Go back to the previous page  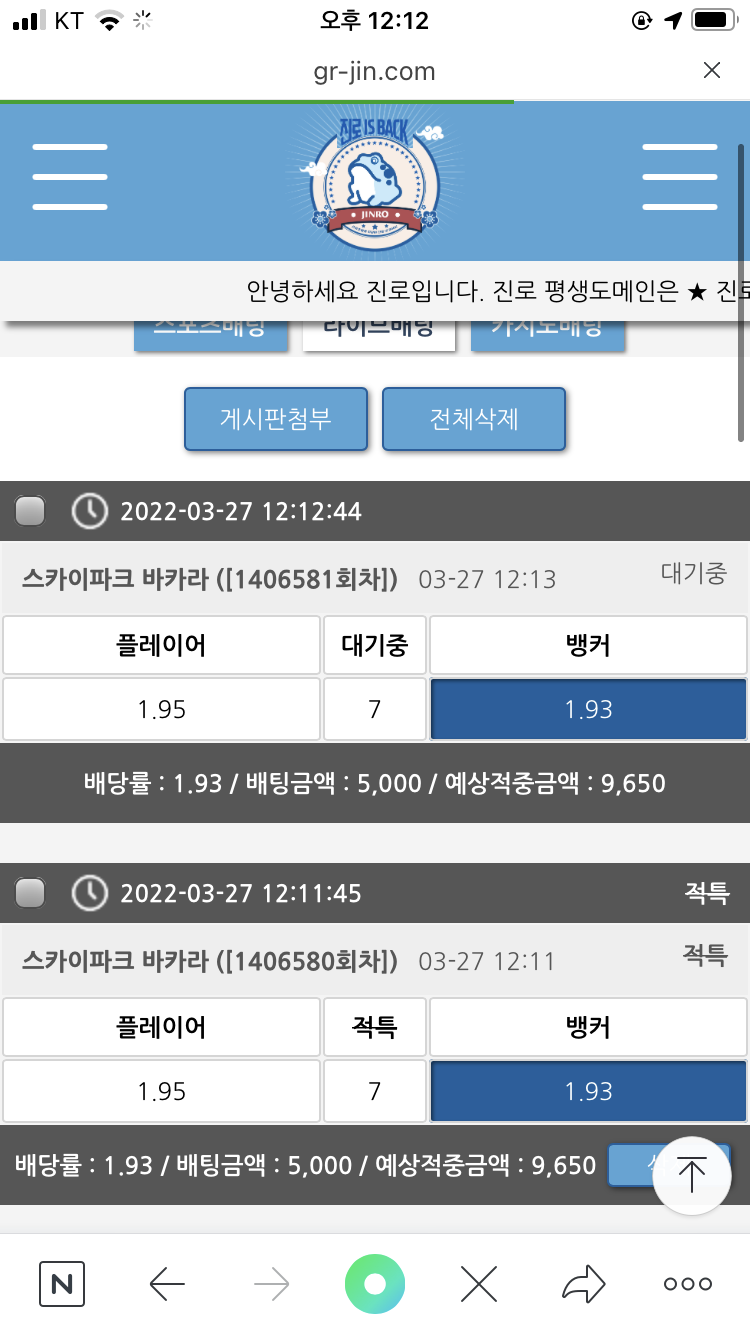(x=167, y=1284)
